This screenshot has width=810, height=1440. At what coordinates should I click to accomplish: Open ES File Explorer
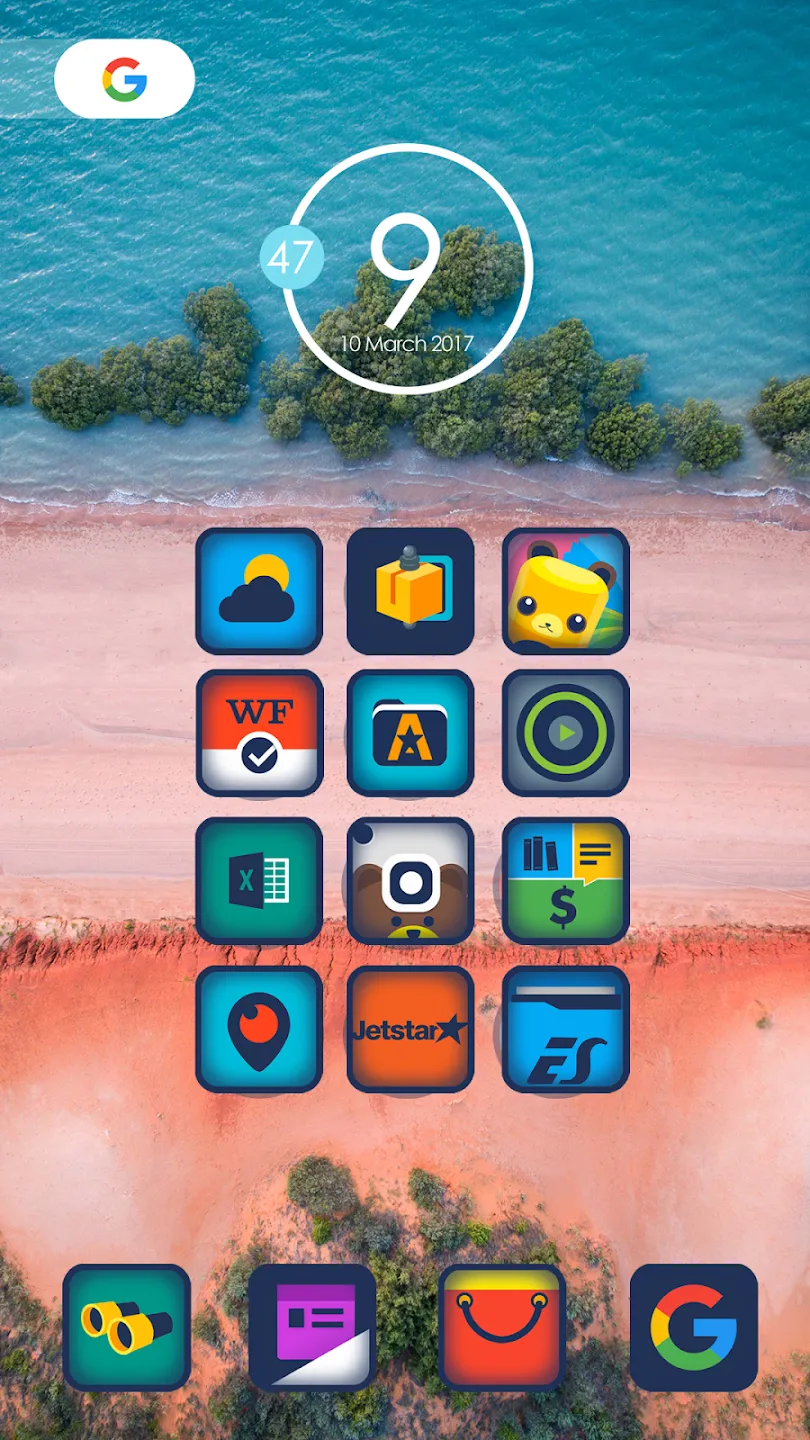[x=565, y=1029]
